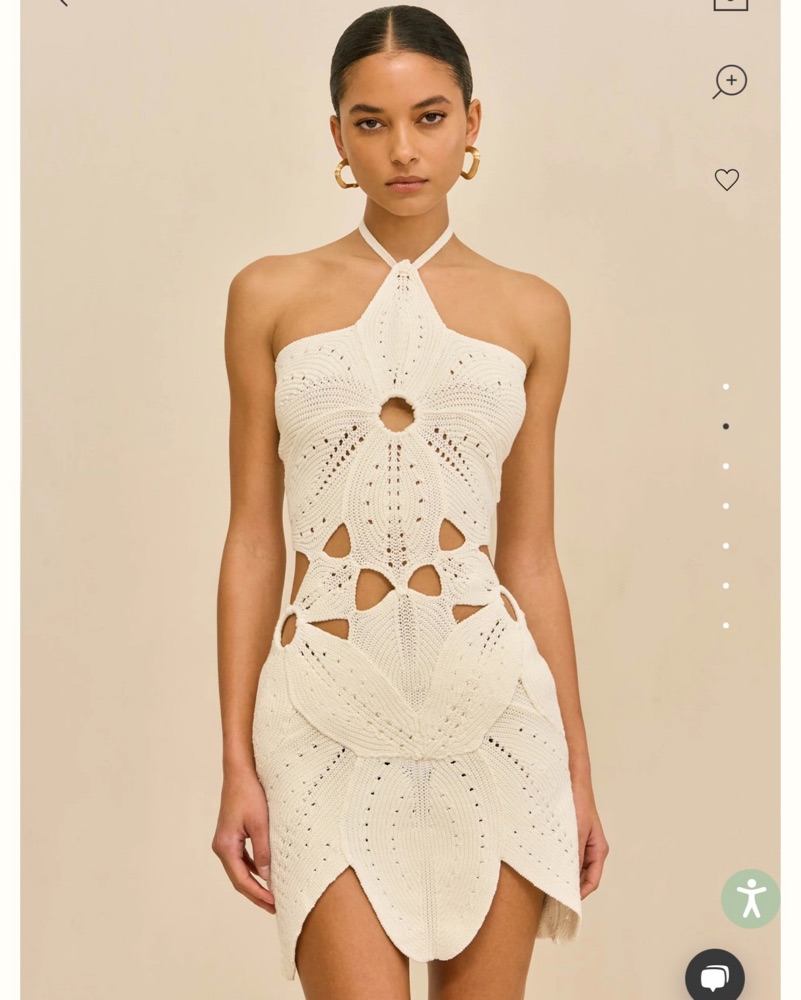801x1000 pixels.
Task: Open the accessibility options button
Action: (x=750, y=898)
